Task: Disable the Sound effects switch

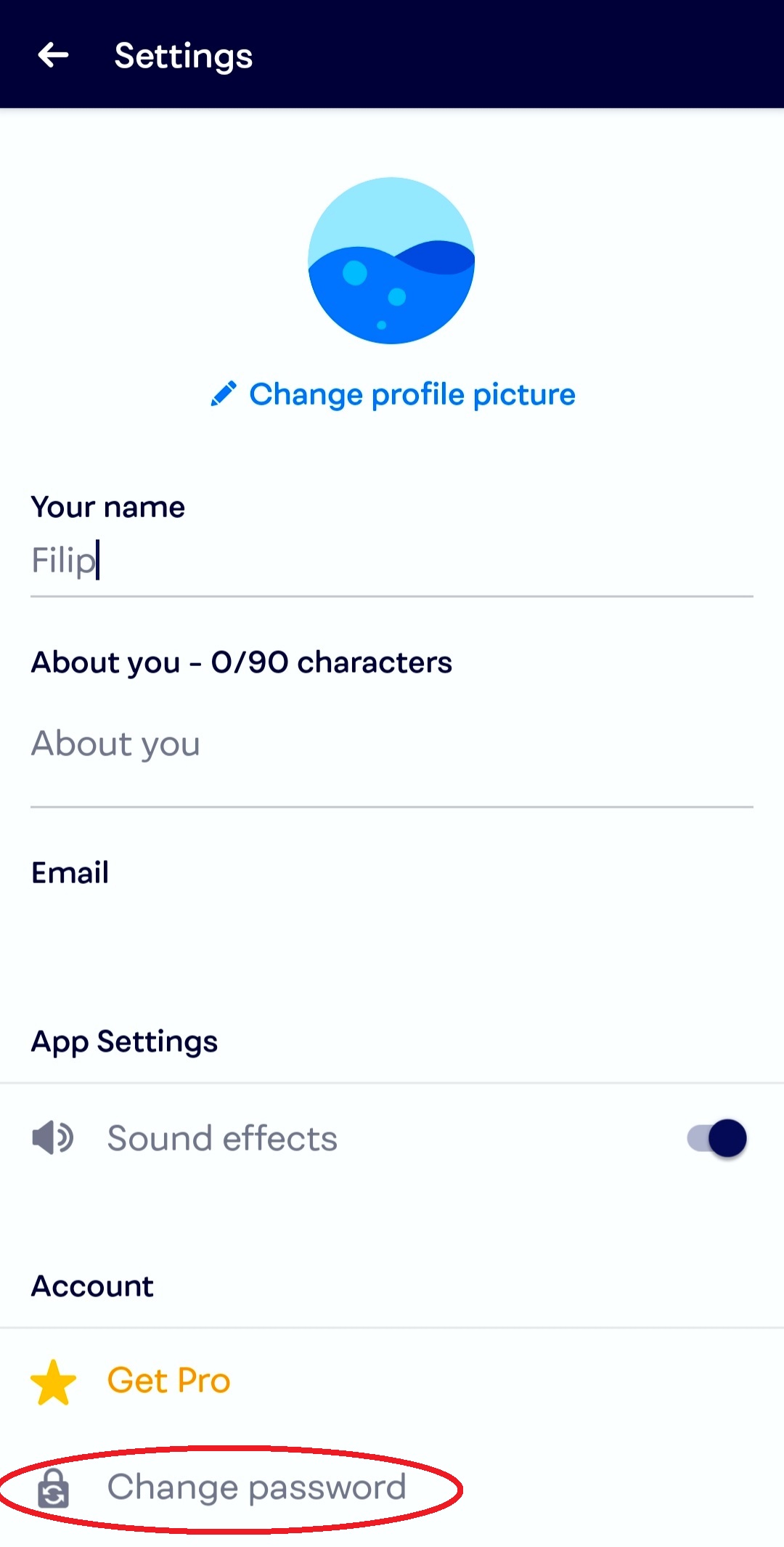Action: point(717,1138)
